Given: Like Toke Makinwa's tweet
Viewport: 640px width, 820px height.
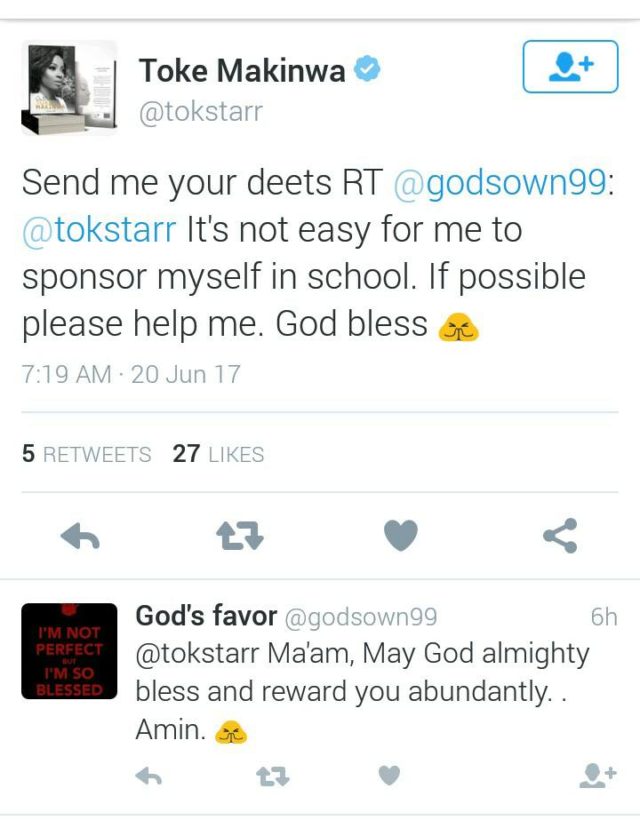Looking at the screenshot, I should point(400,537).
